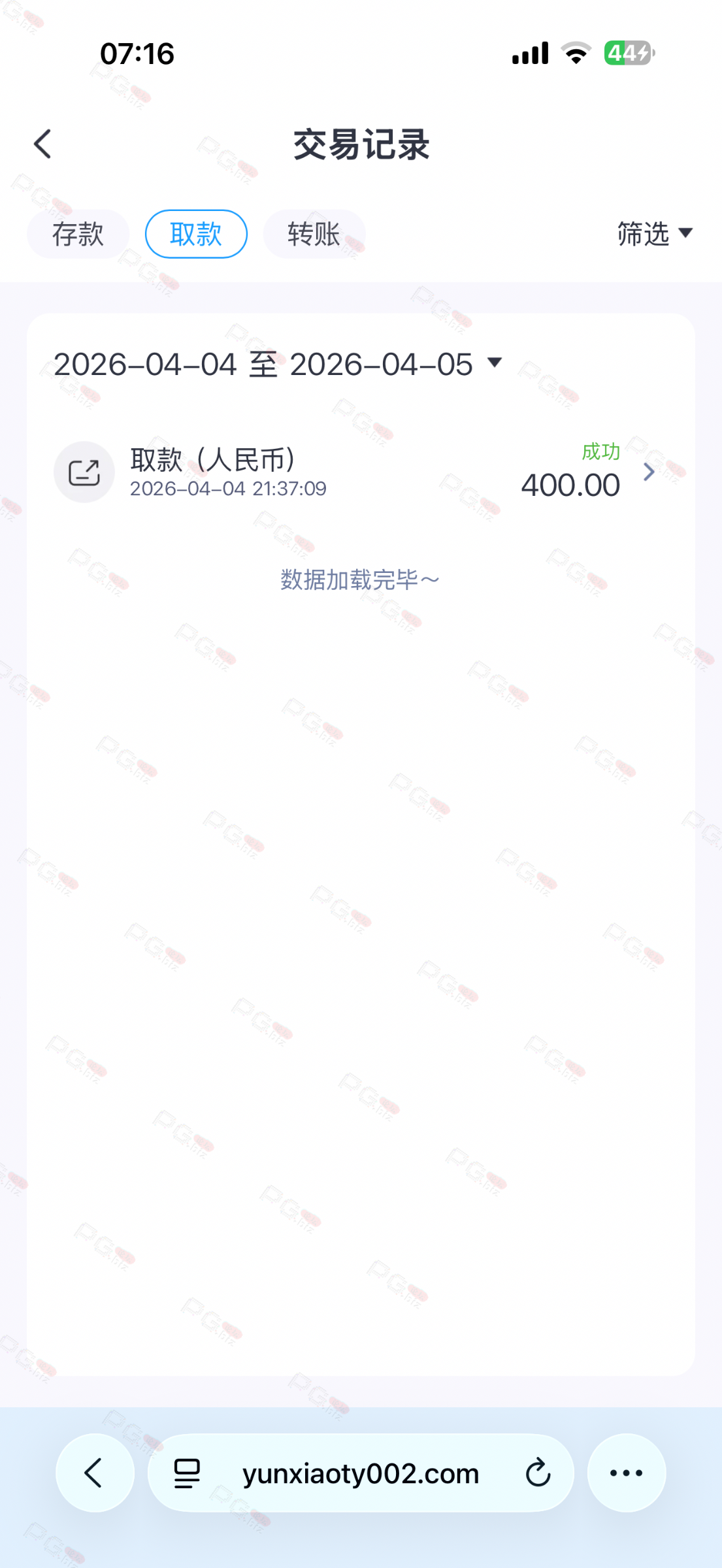Open the browser's three-dot more menu
Viewport: 722px width, 1568px height.
[x=626, y=1473]
